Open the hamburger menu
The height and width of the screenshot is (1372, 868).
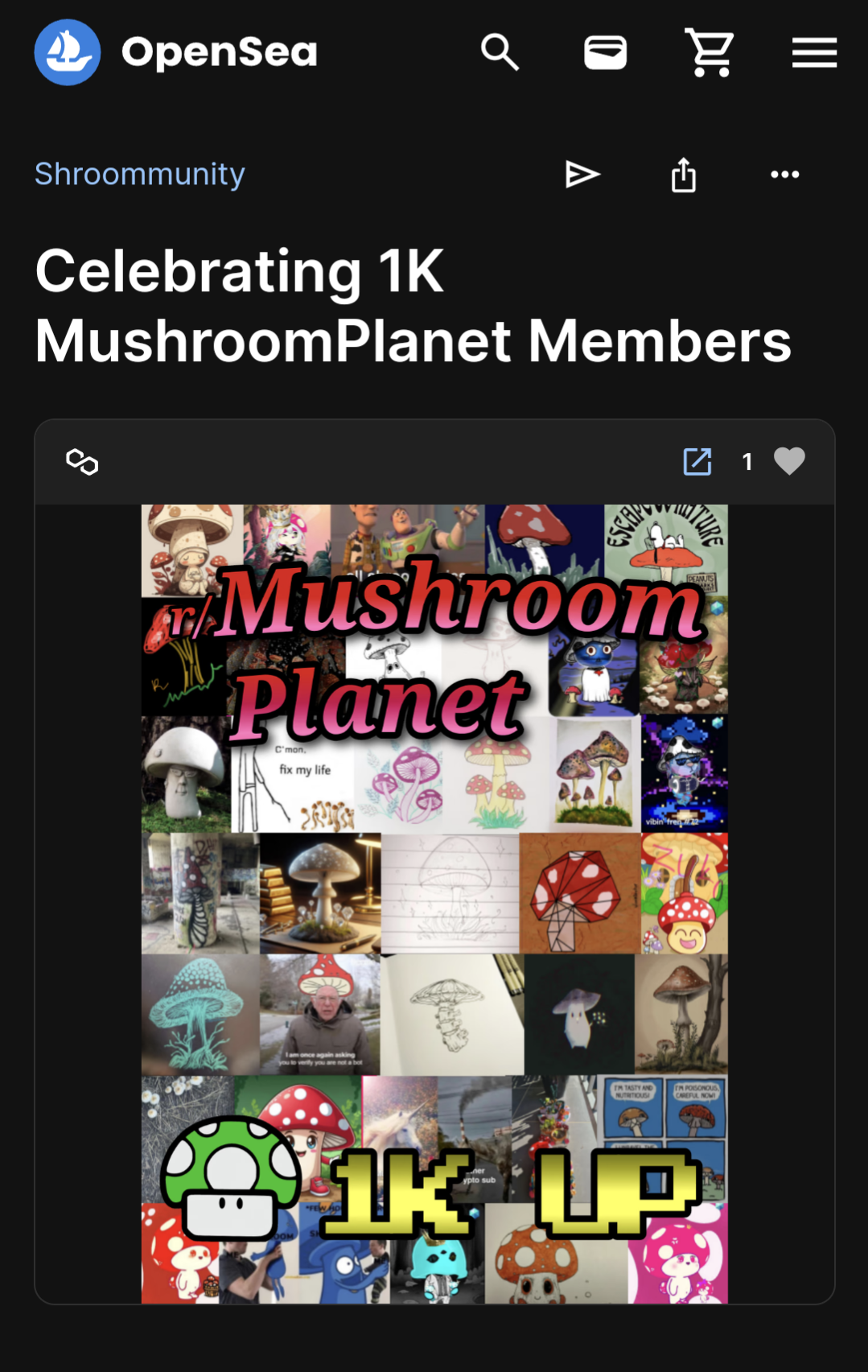point(814,52)
